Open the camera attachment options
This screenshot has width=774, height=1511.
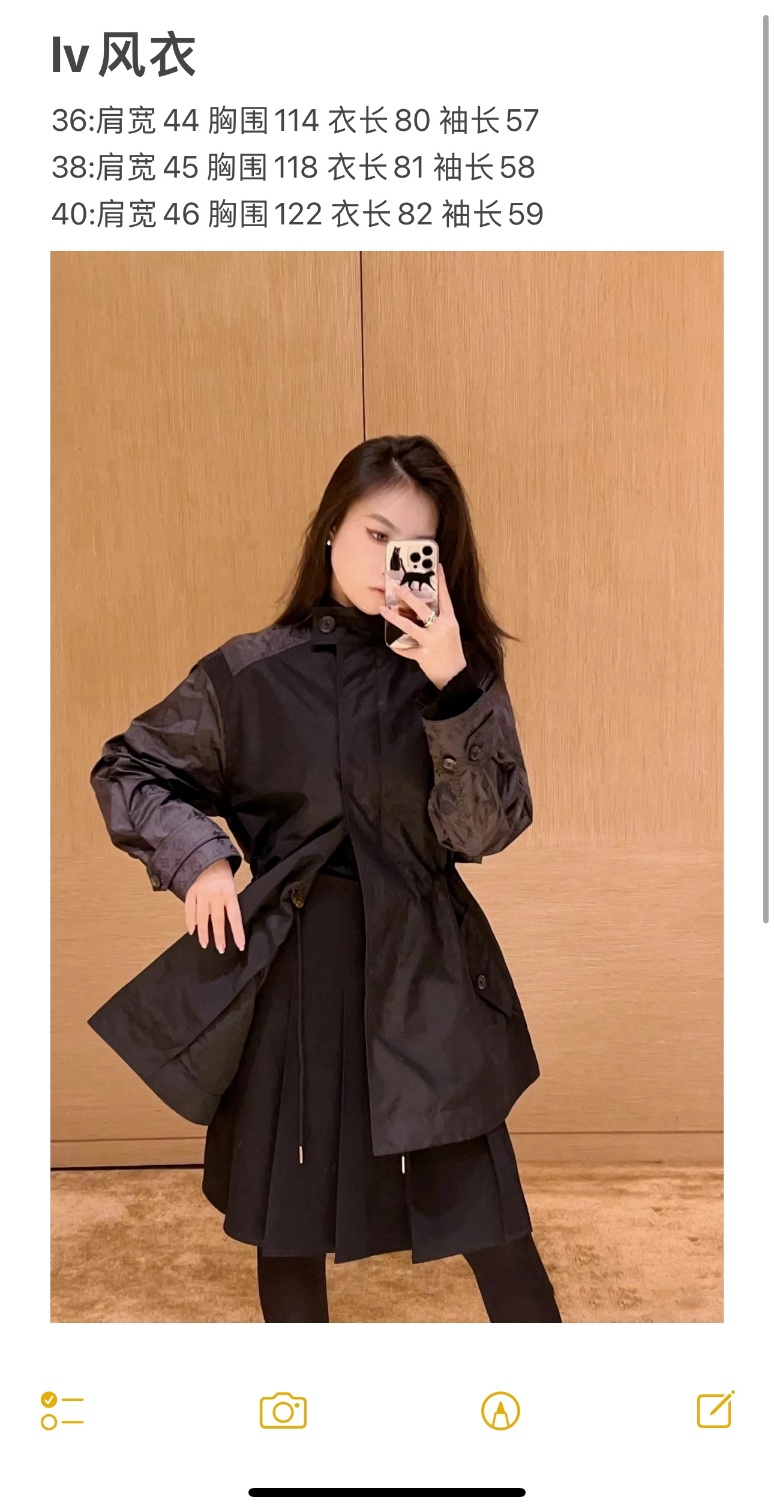[x=283, y=1410]
